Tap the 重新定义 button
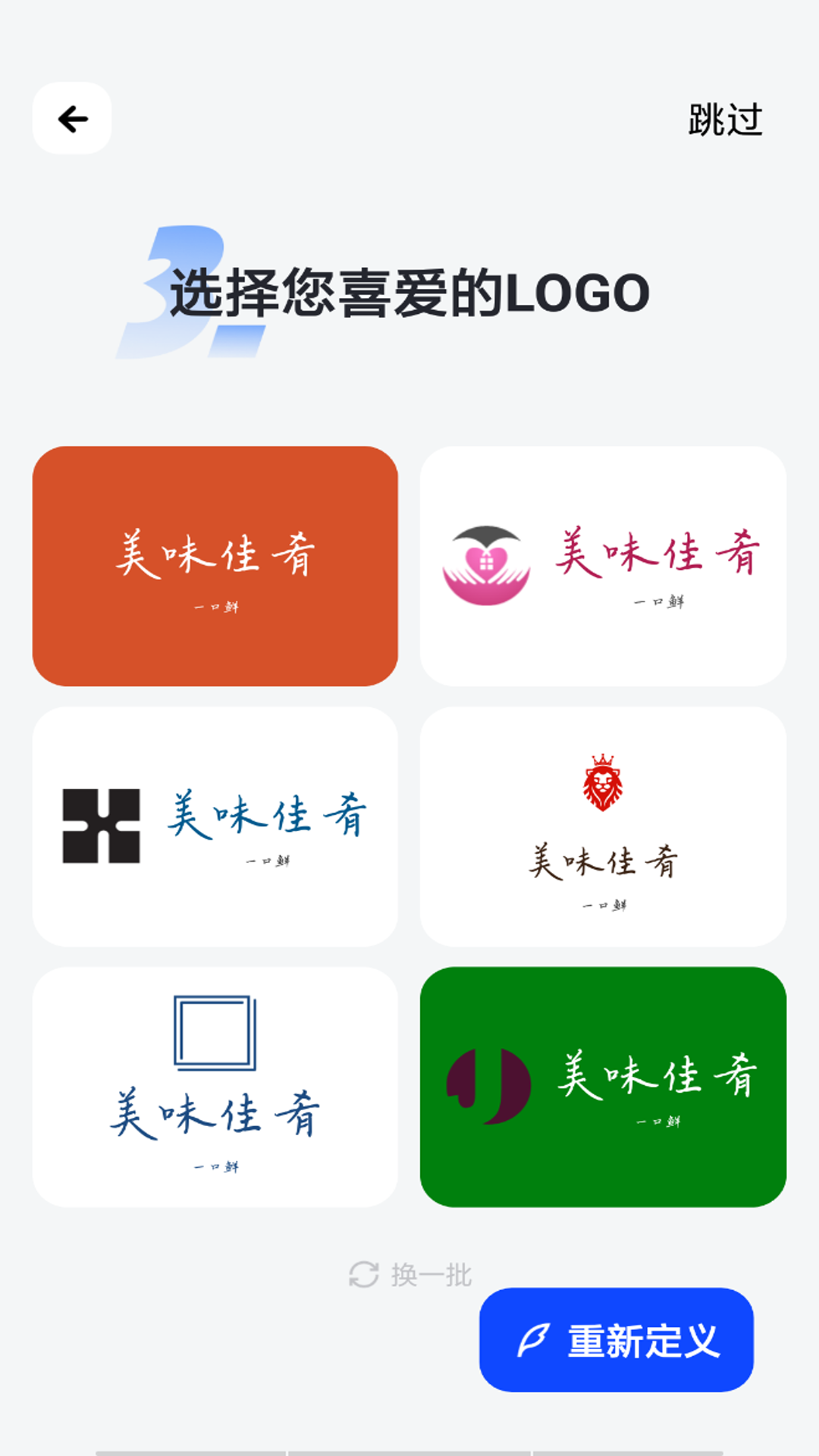This screenshot has width=819, height=1456. [616, 1339]
